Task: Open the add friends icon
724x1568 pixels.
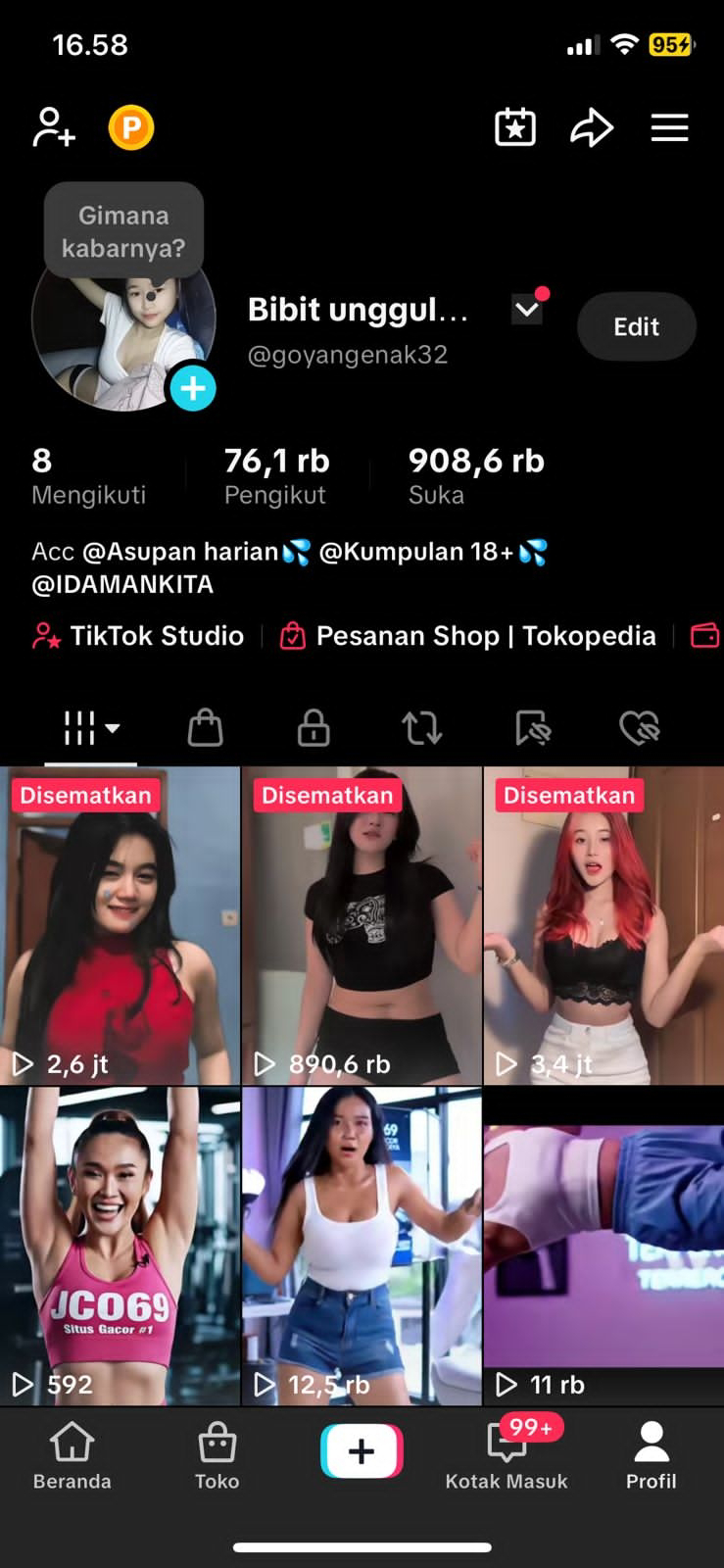Action: [54, 127]
